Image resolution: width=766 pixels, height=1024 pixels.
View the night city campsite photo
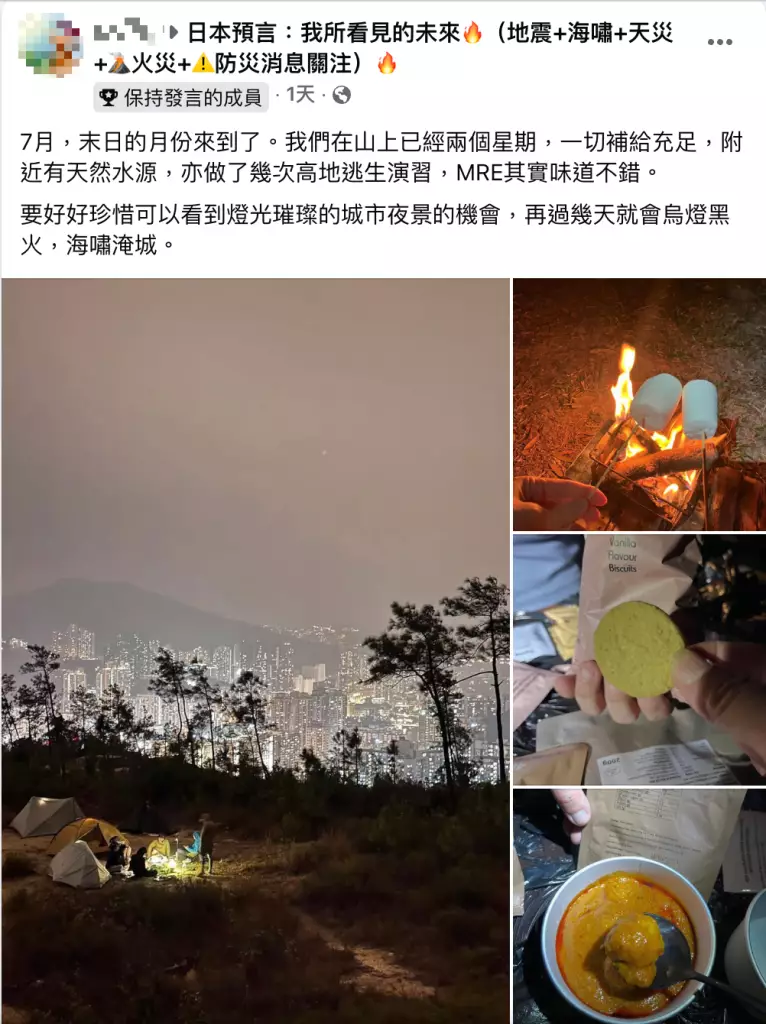(256, 650)
